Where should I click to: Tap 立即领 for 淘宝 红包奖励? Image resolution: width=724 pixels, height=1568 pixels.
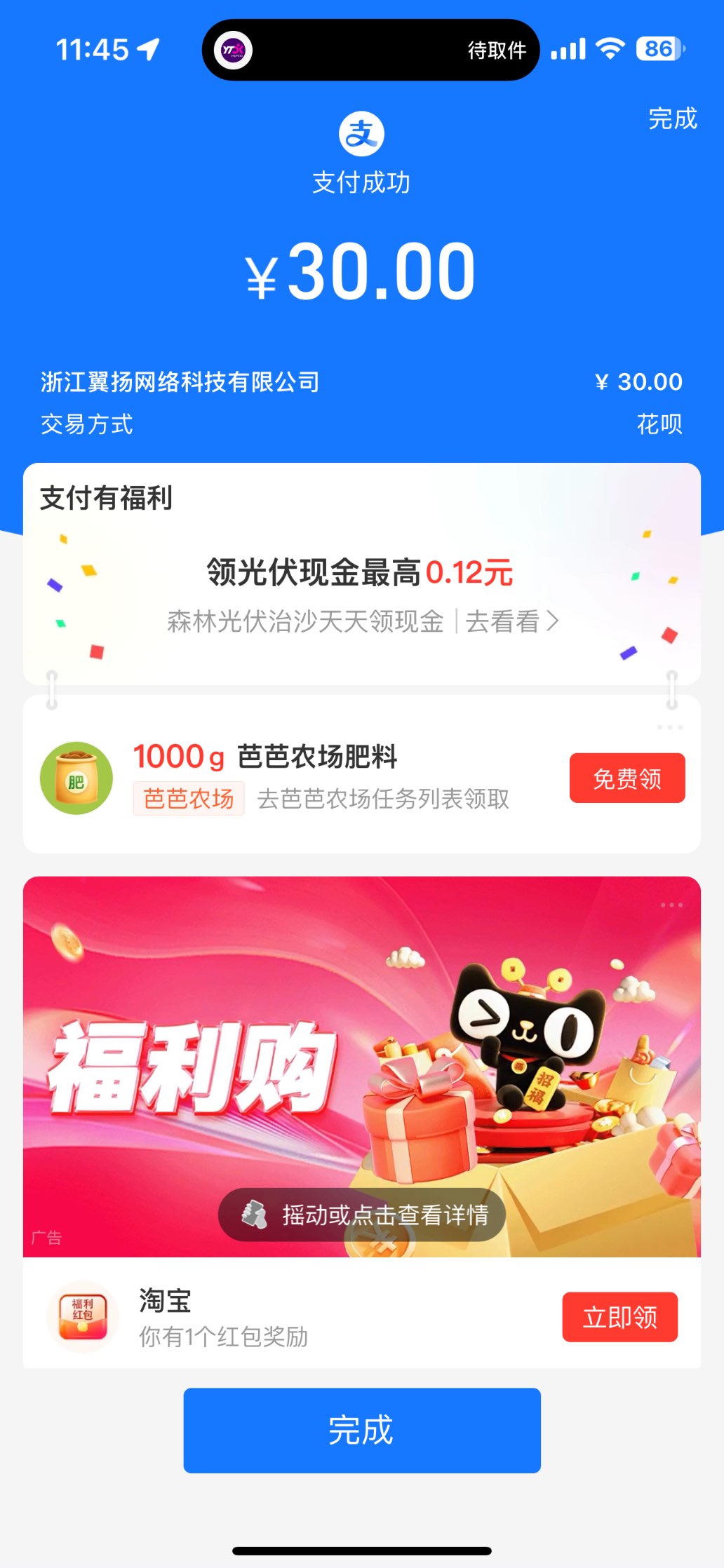(619, 1317)
